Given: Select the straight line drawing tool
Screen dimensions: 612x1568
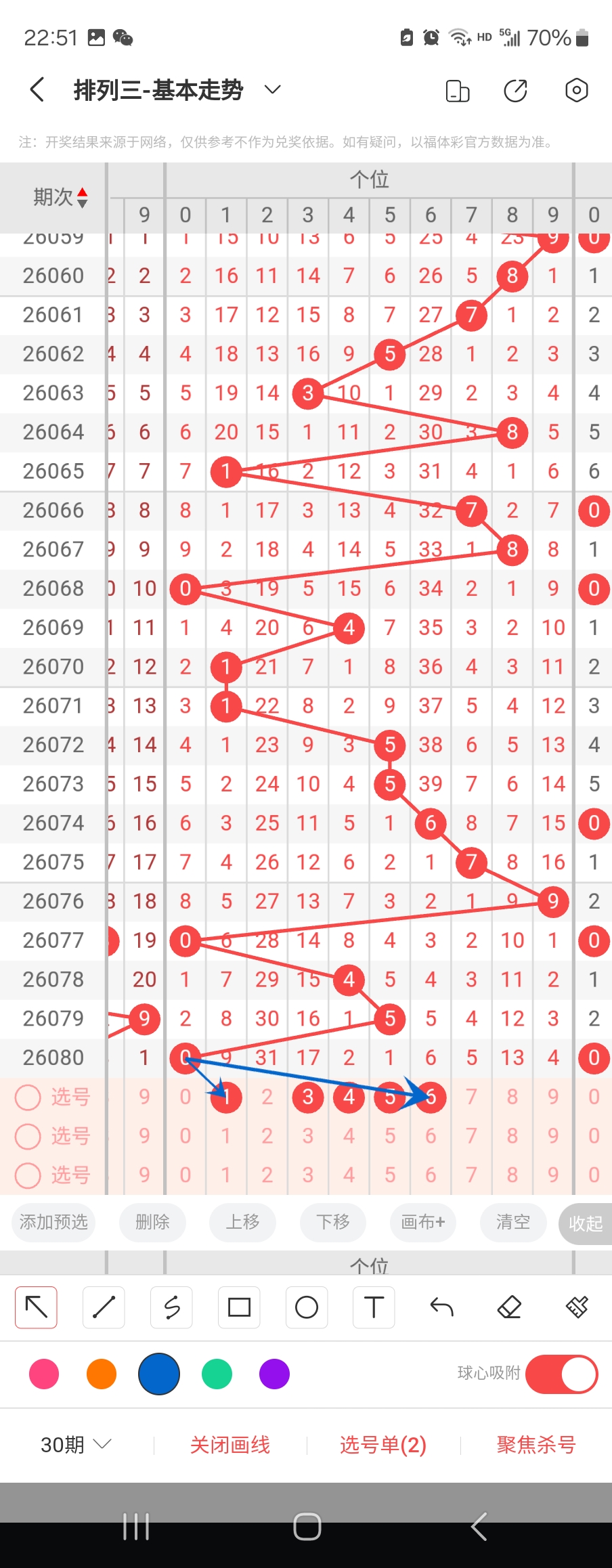Looking at the screenshot, I should (104, 1307).
